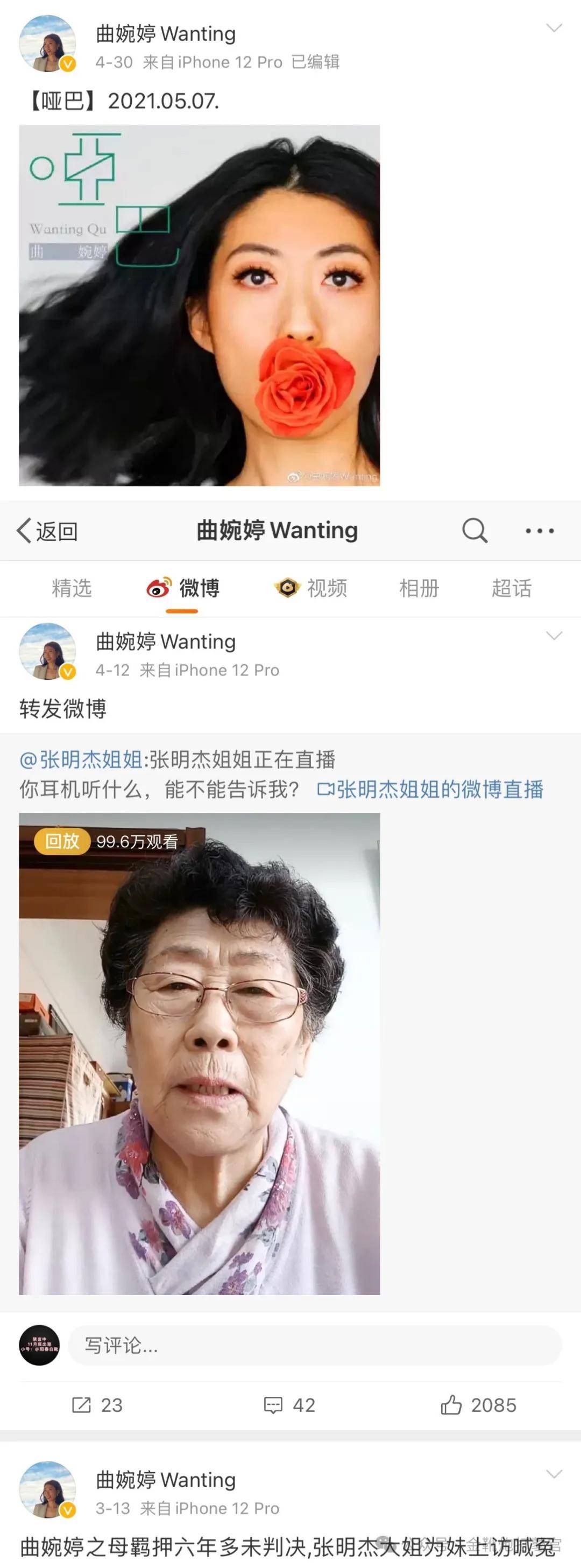Repost the post with 23 reposts
Image resolution: width=581 pixels, height=1568 pixels.
97,1405
